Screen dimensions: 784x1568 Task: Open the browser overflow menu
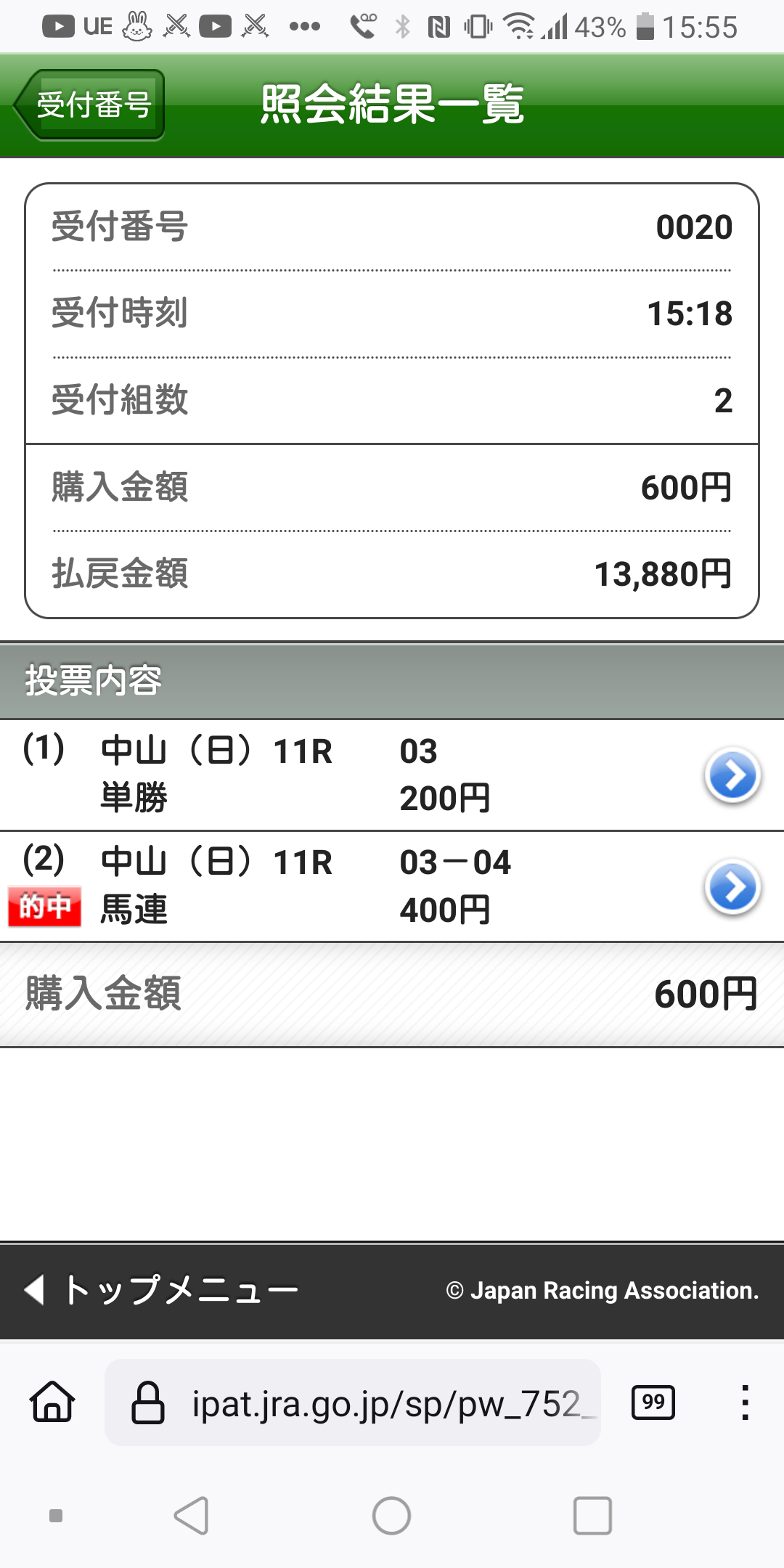tap(745, 1402)
